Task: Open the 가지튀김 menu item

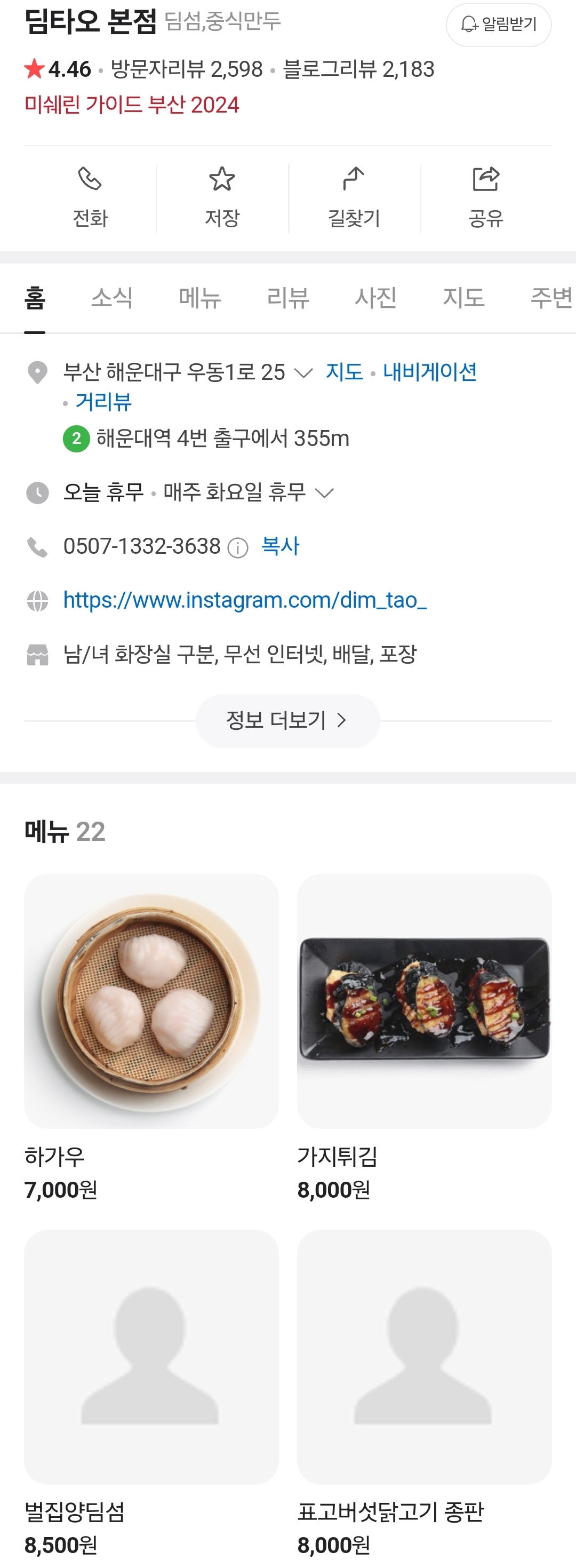Action: click(424, 1001)
